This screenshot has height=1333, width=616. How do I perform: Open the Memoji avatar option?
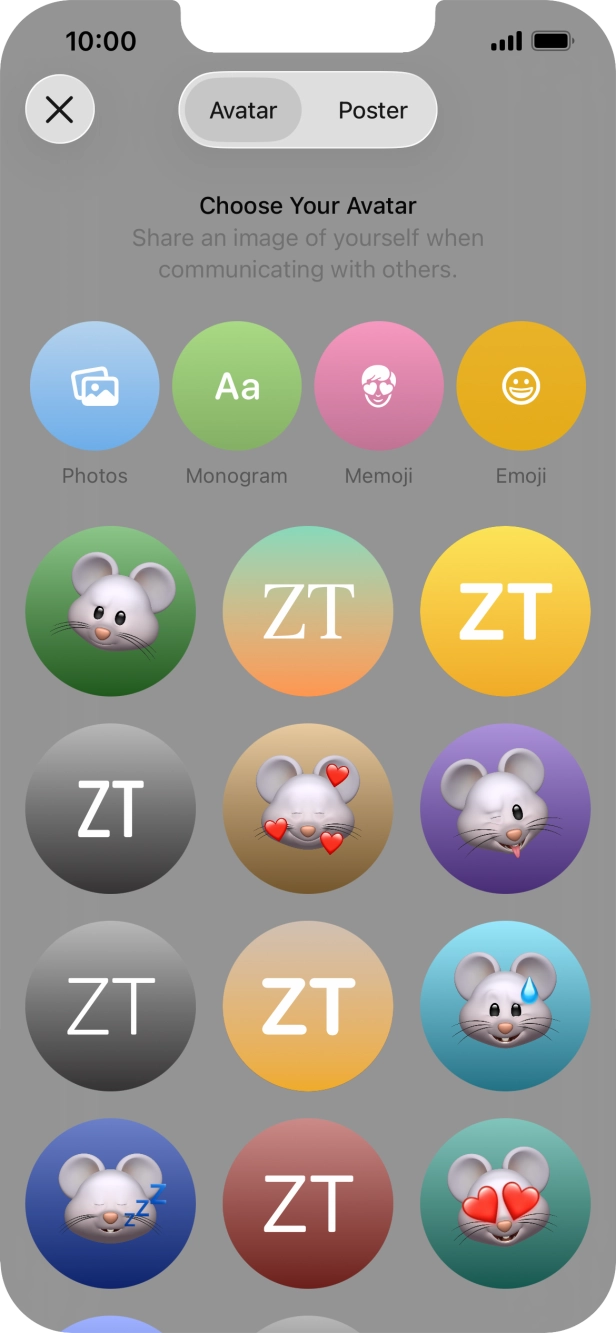point(379,386)
